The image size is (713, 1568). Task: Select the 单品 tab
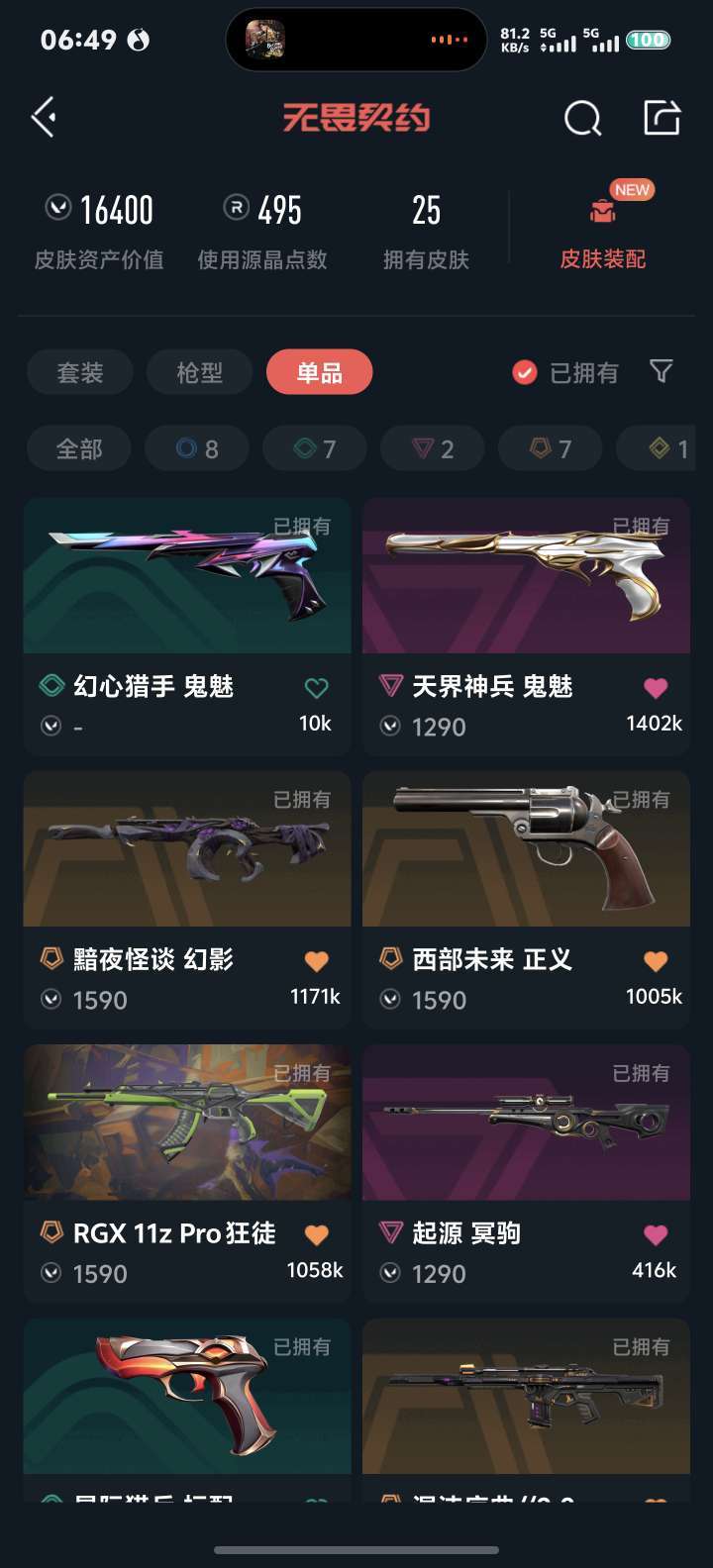(x=319, y=373)
